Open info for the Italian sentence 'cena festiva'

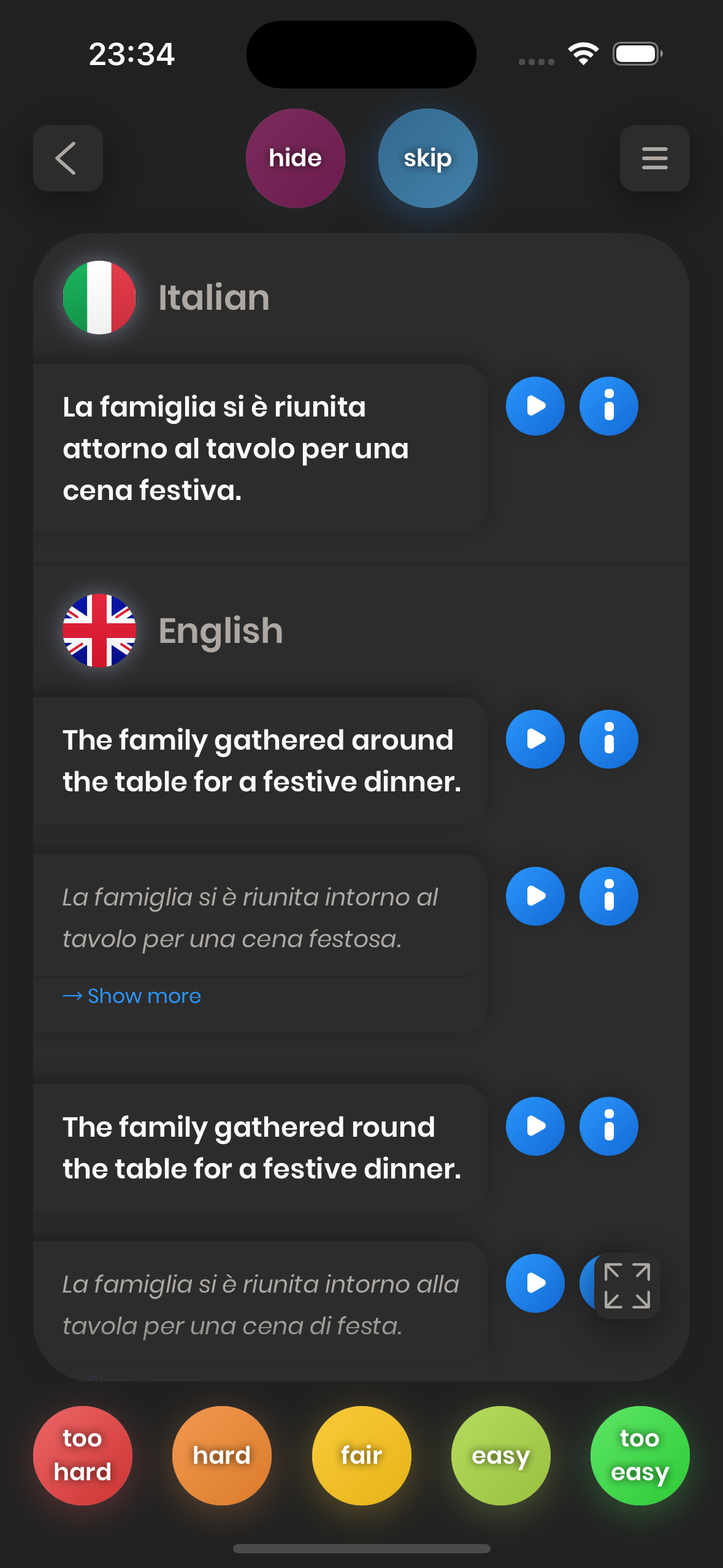pos(608,406)
